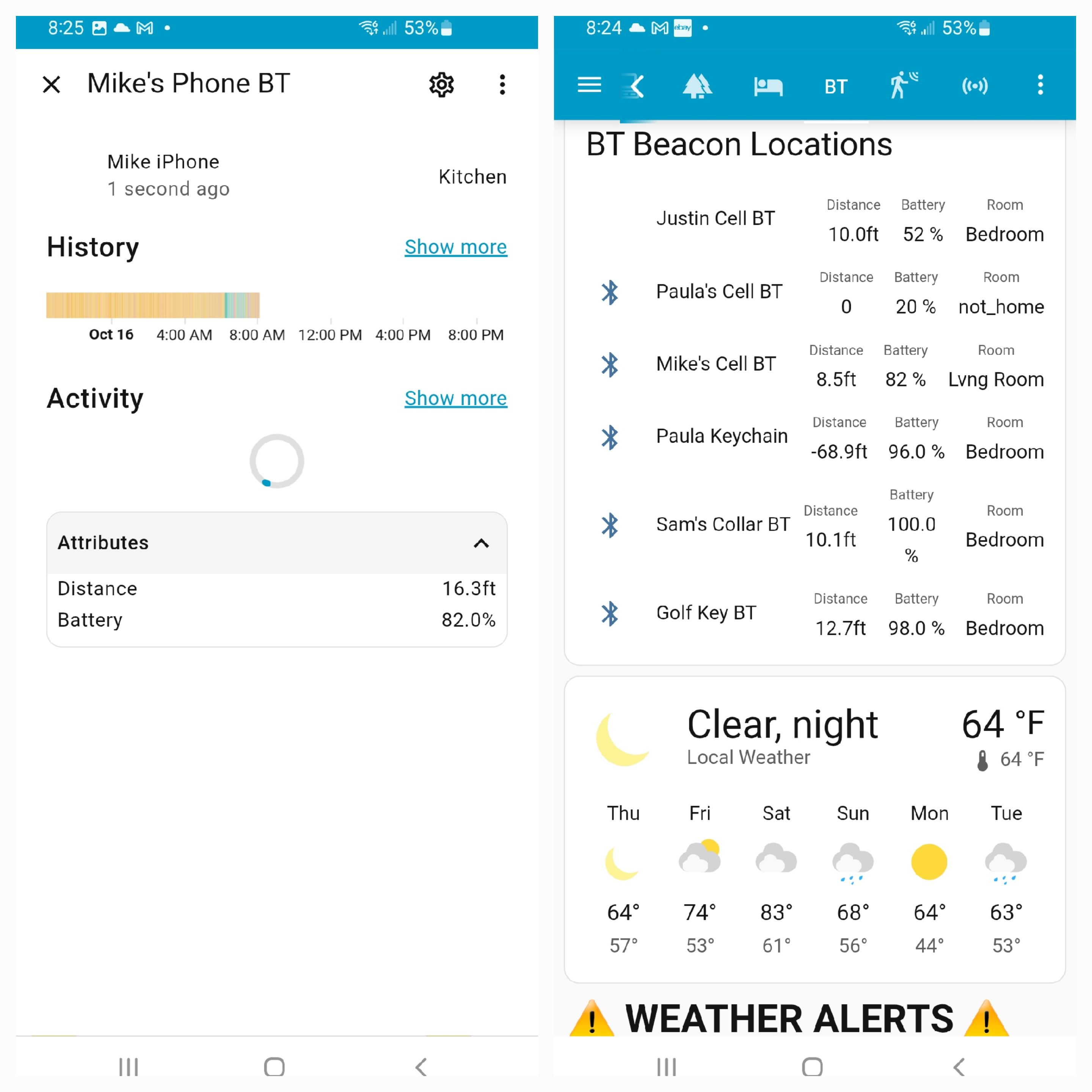Select the BT tab
The height and width of the screenshot is (1092, 1092).
[836, 86]
